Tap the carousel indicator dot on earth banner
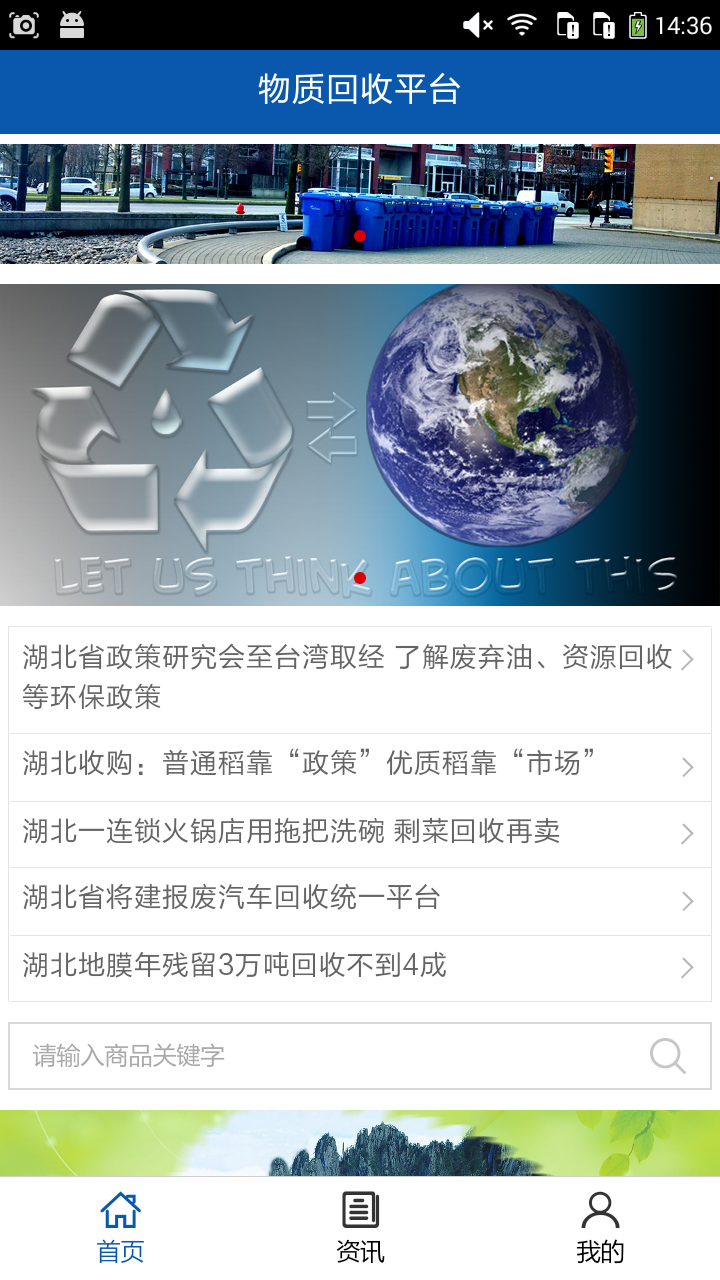 coord(358,578)
